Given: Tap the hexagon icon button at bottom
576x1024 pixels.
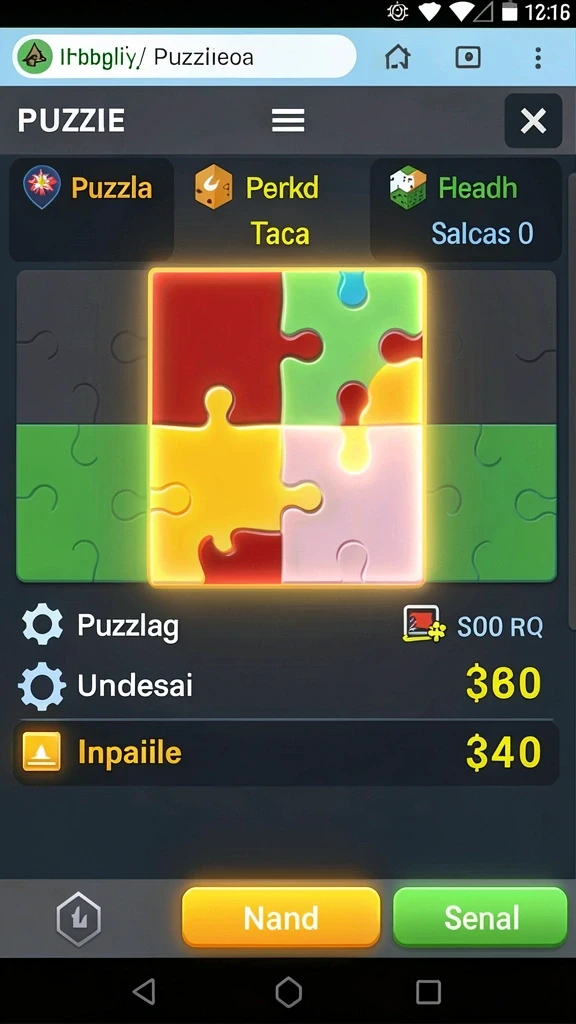Looking at the screenshot, I should click(78, 919).
